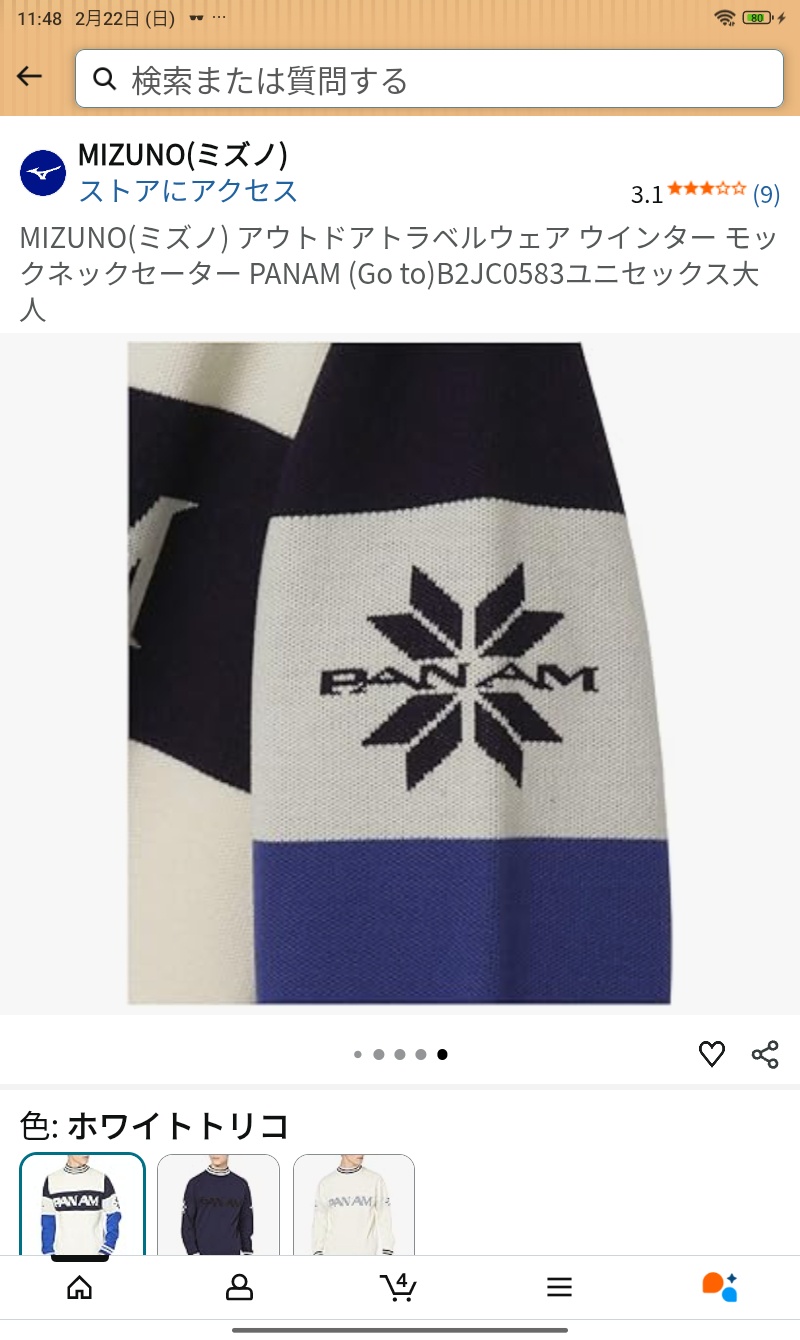This screenshot has width=800, height=1340.
Task: Share this product
Action: [x=765, y=1054]
